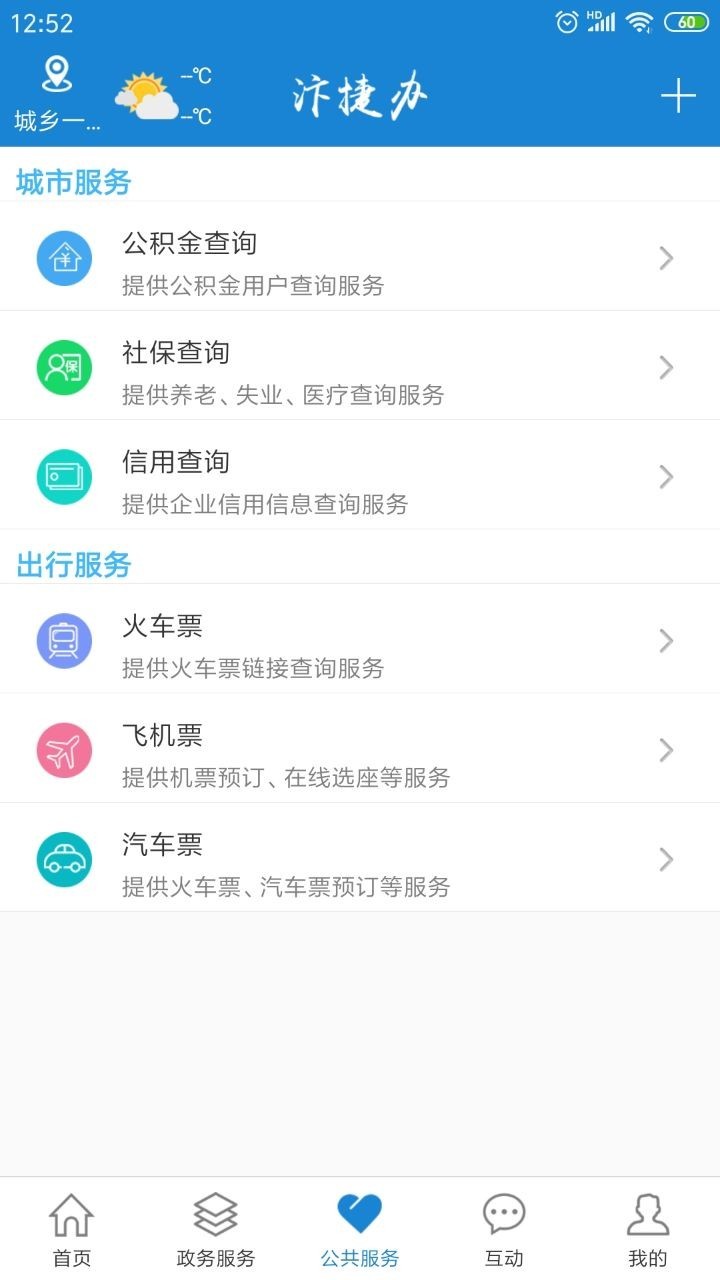Open the 公积金查询 housing fund icon

(64, 257)
